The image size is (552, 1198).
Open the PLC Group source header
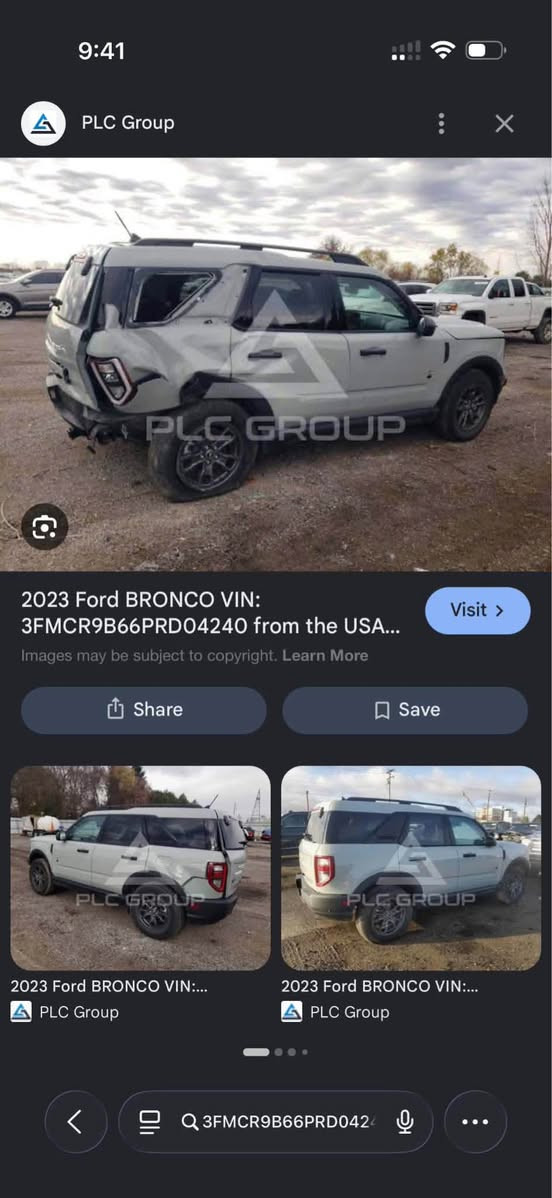click(x=98, y=123)
